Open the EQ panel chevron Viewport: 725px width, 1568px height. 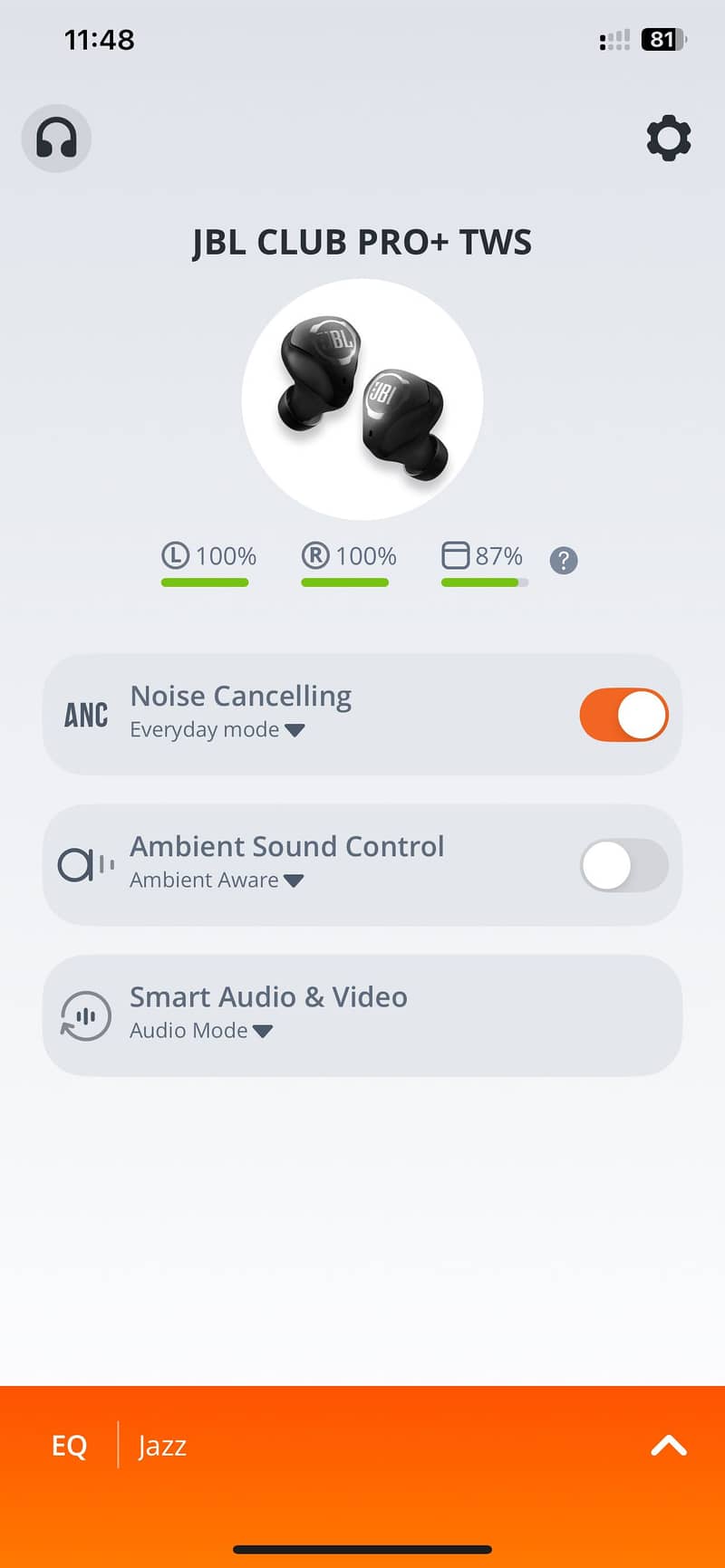point(668,1446)
